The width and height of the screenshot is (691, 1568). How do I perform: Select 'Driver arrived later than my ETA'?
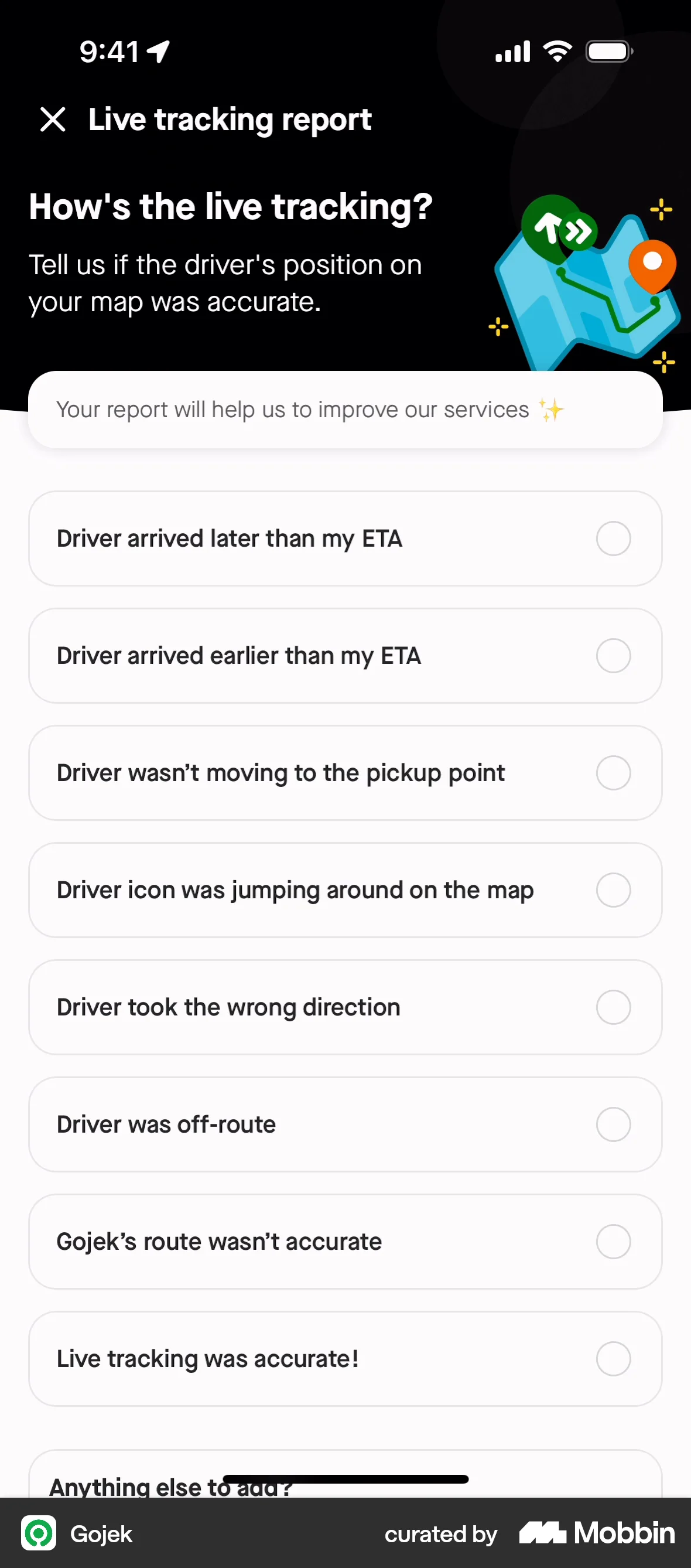345,538
